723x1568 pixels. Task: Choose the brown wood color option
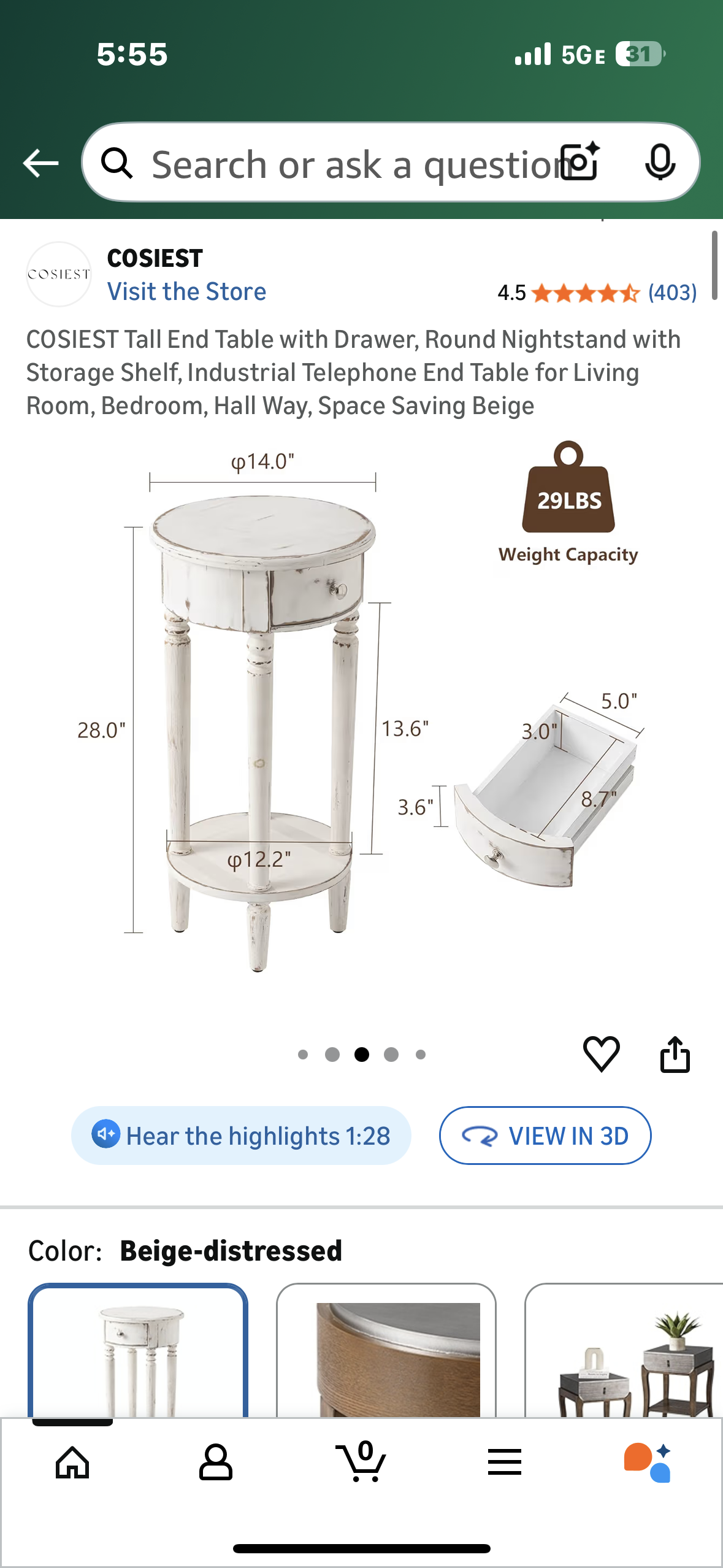pos(386,1353)
